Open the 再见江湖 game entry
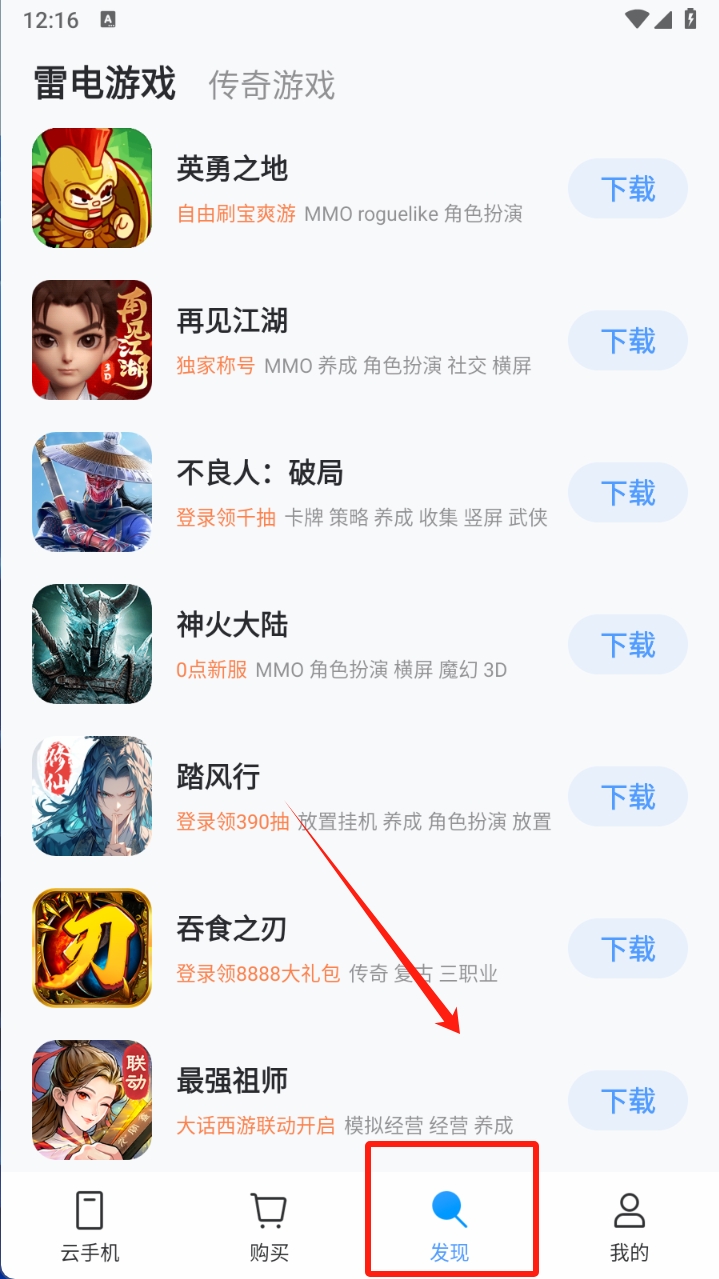Viewport: 719px width, 1279px height. [x=232, y=321]
